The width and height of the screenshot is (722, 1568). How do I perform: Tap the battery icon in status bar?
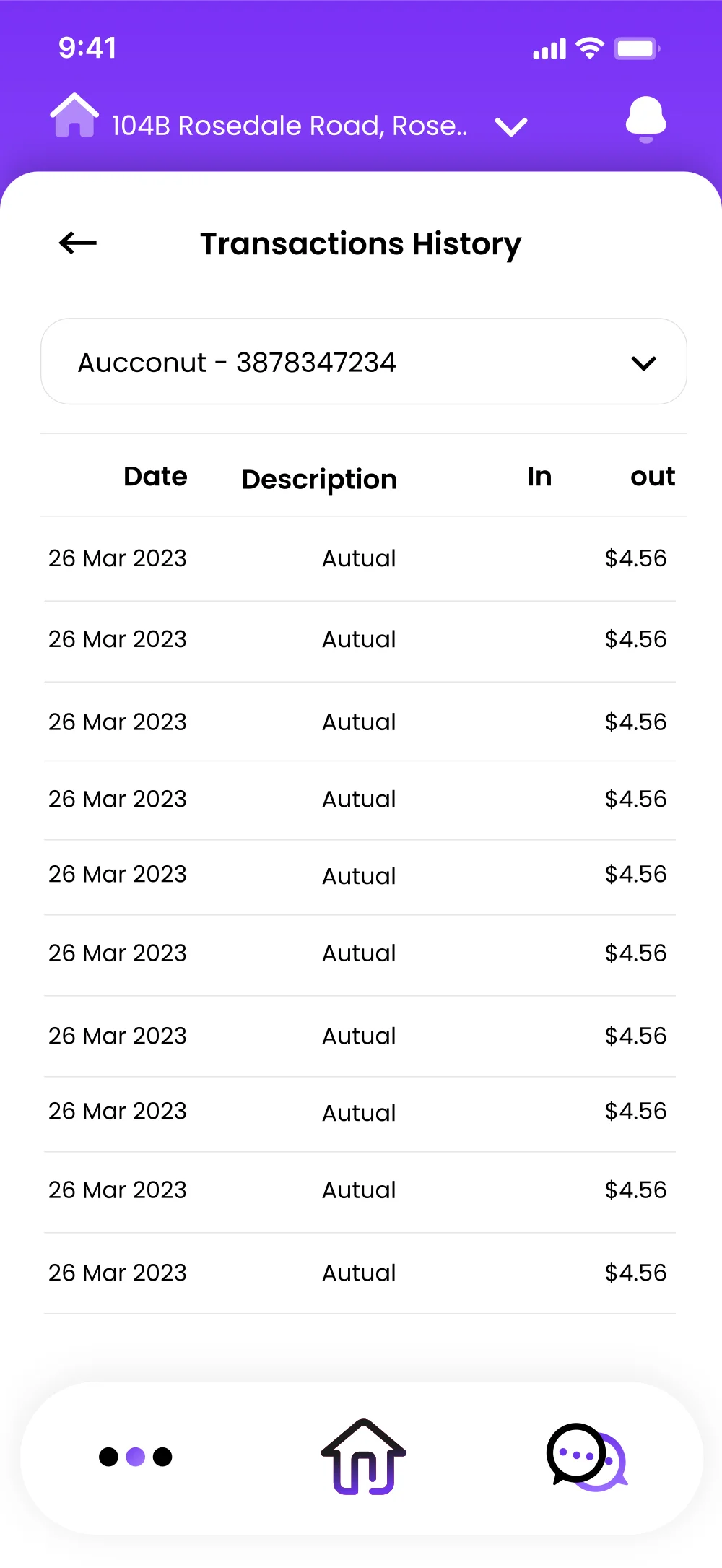(x=635, y=47)
